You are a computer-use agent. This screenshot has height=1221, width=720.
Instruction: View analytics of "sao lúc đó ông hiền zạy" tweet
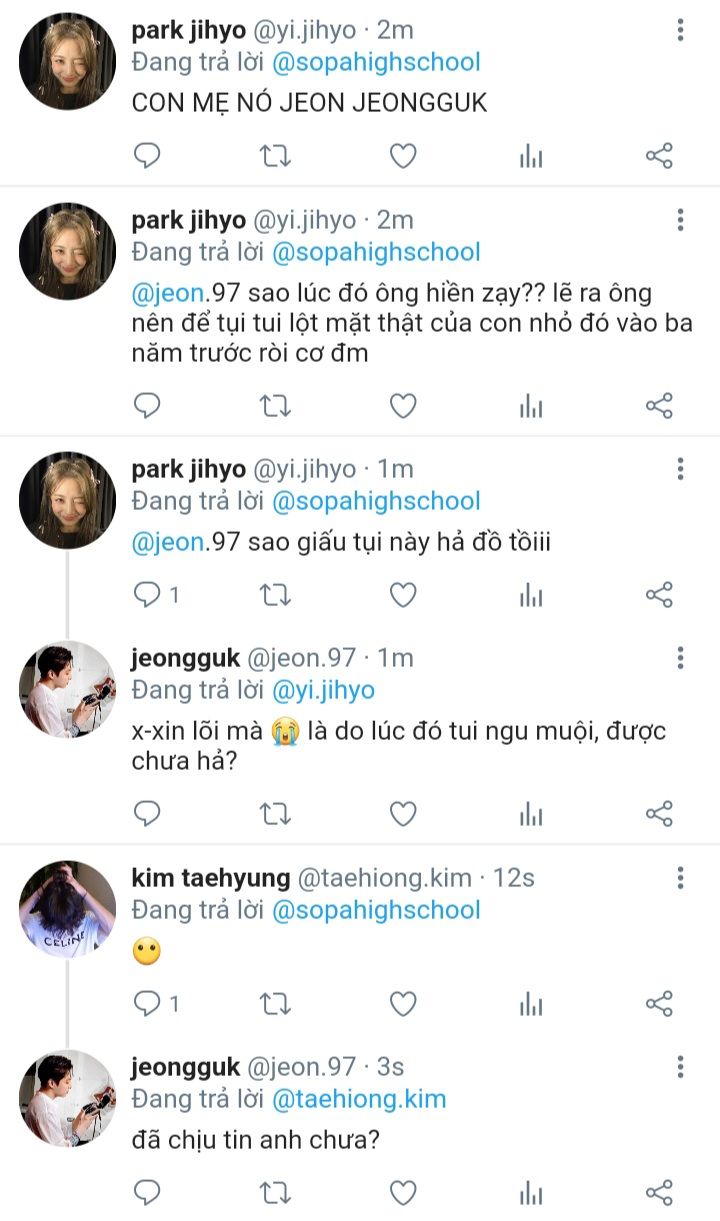point(531,406)
